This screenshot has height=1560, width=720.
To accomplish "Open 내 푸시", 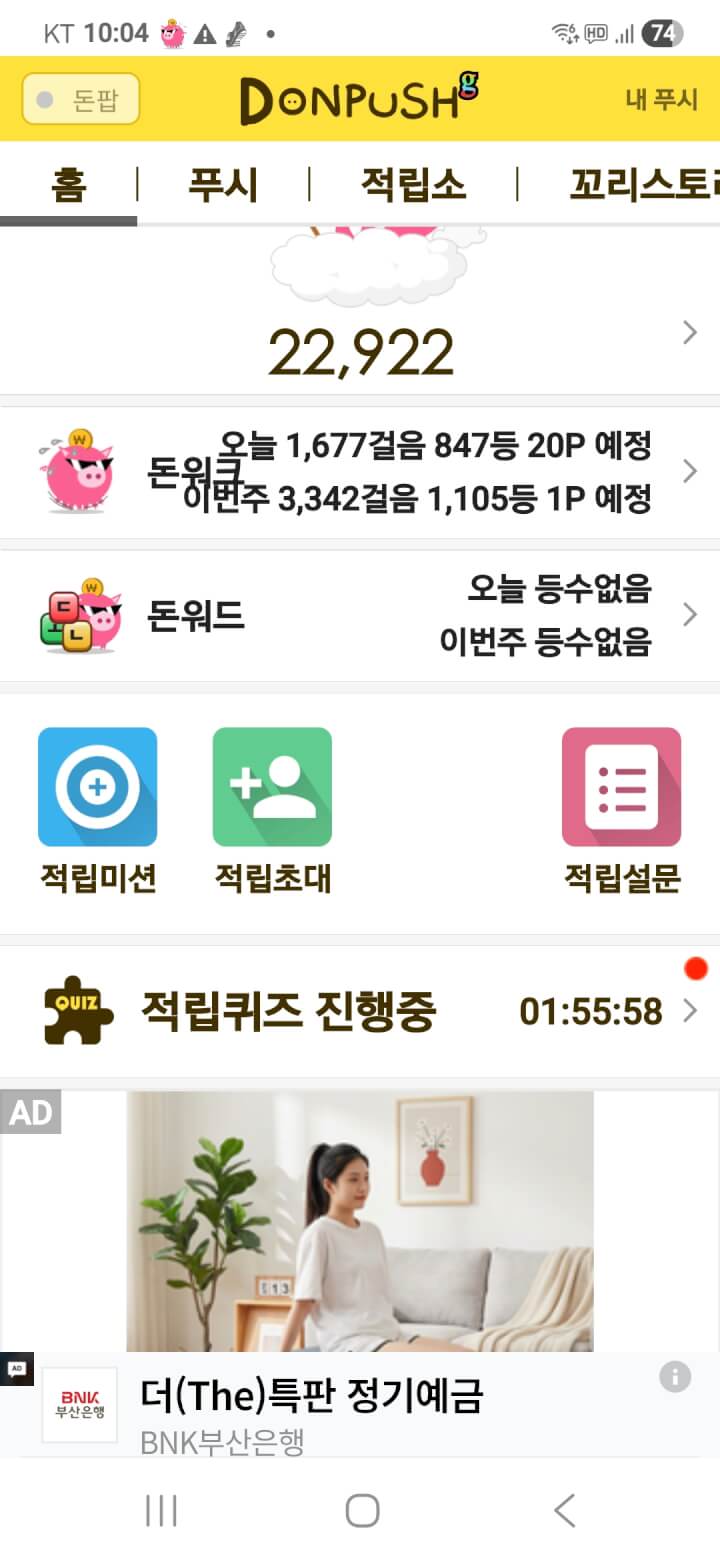I will [x=661, y=100].
